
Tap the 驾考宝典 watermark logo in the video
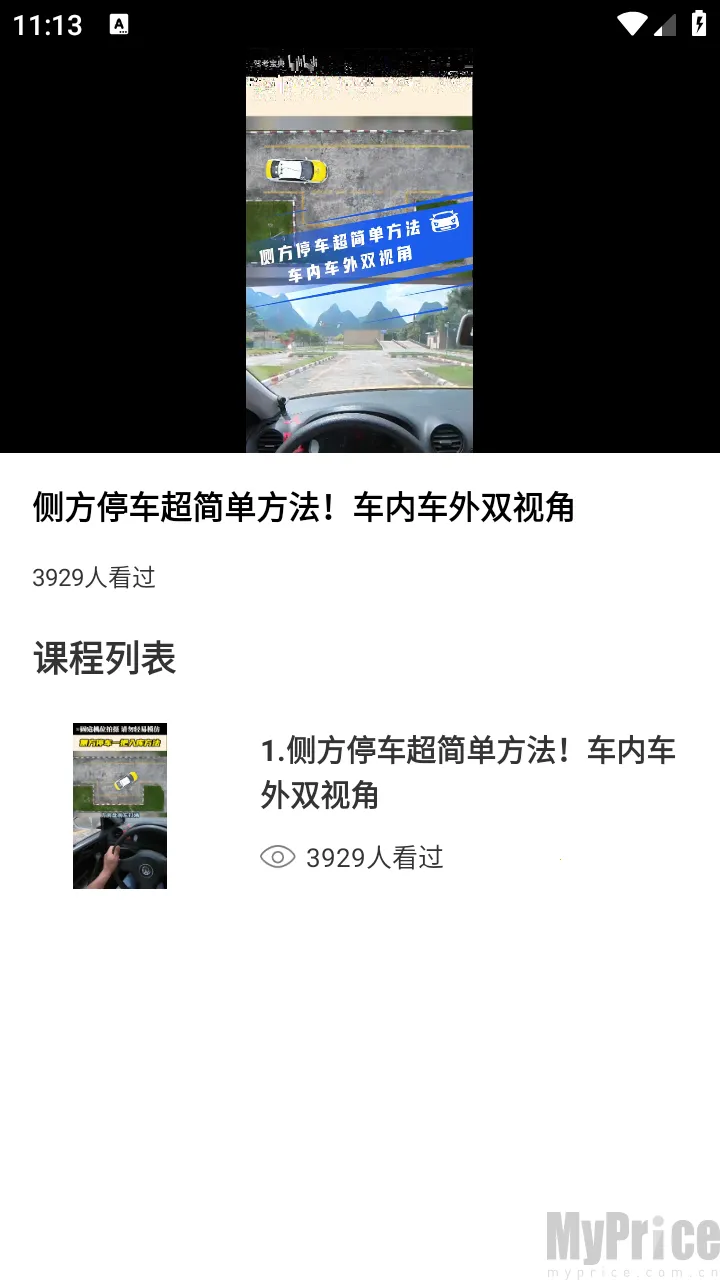(270, 62)
